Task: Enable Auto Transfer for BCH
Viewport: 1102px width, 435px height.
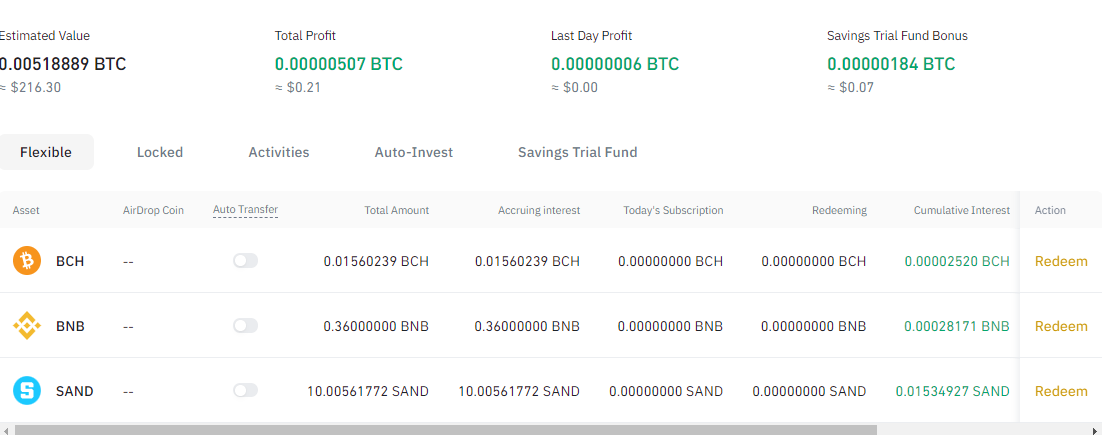Action: point(245,261)
